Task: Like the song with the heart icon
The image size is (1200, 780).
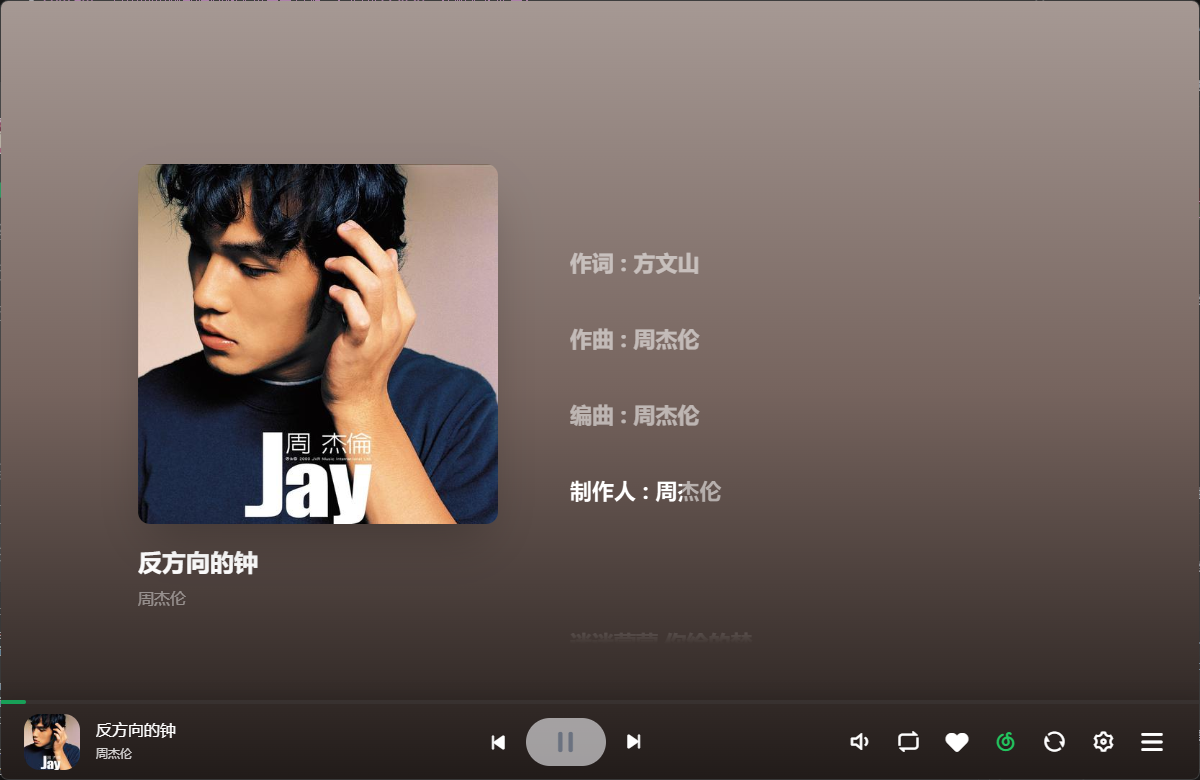Action: (x=957, y=742)
